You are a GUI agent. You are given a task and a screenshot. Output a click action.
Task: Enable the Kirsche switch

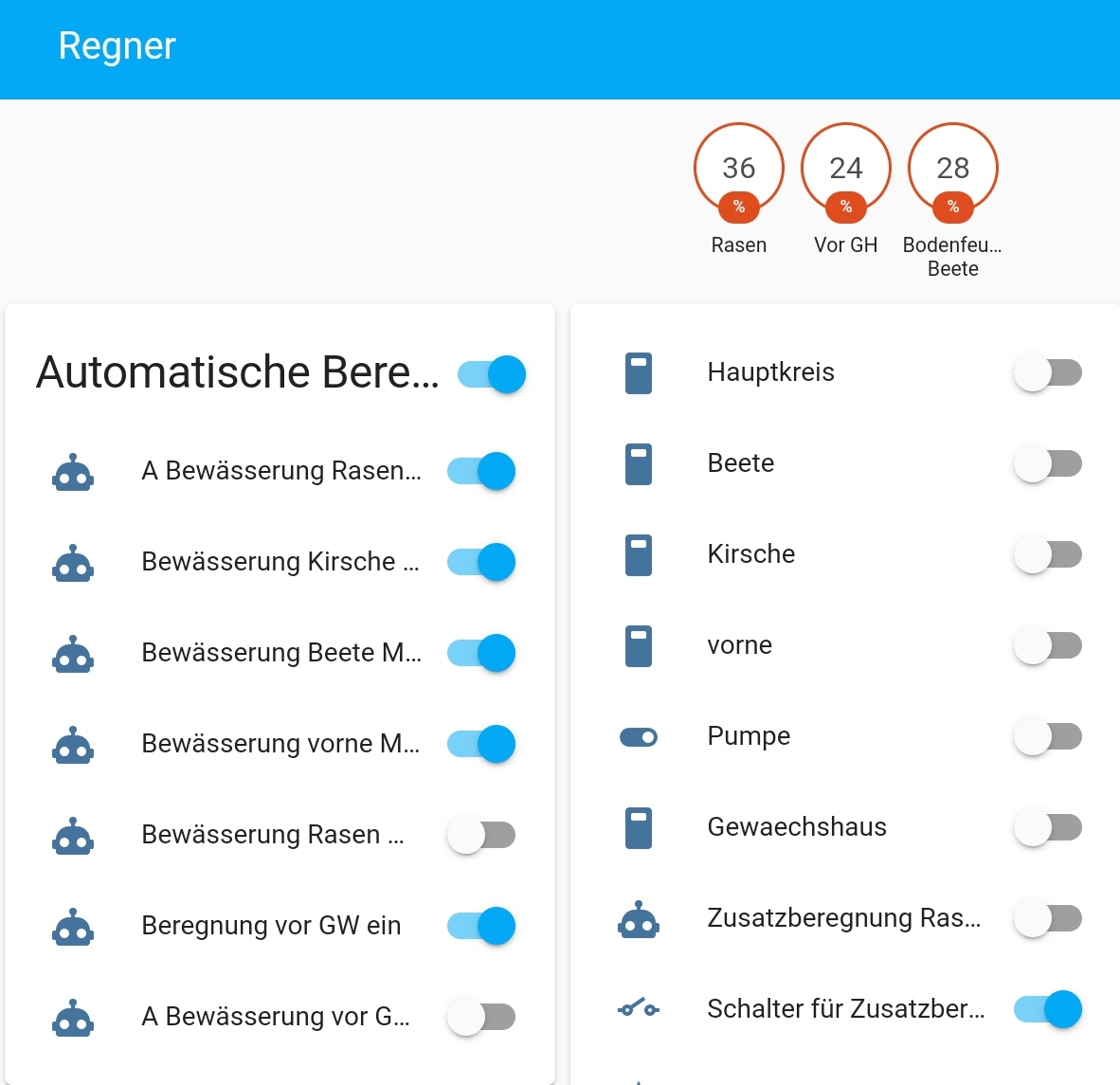point(1047,554)
